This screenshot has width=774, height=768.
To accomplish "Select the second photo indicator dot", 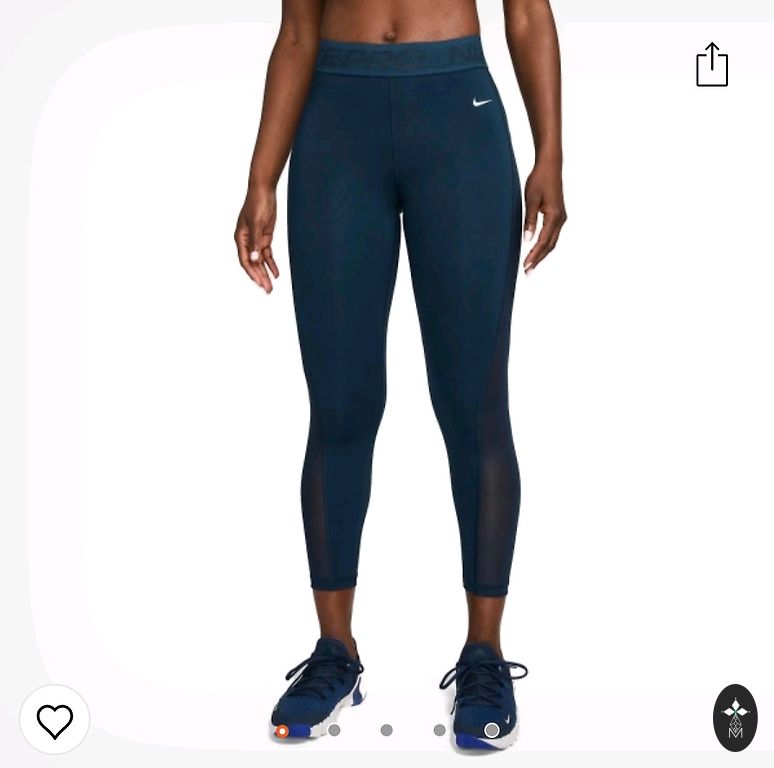I will tap(334, 730).
